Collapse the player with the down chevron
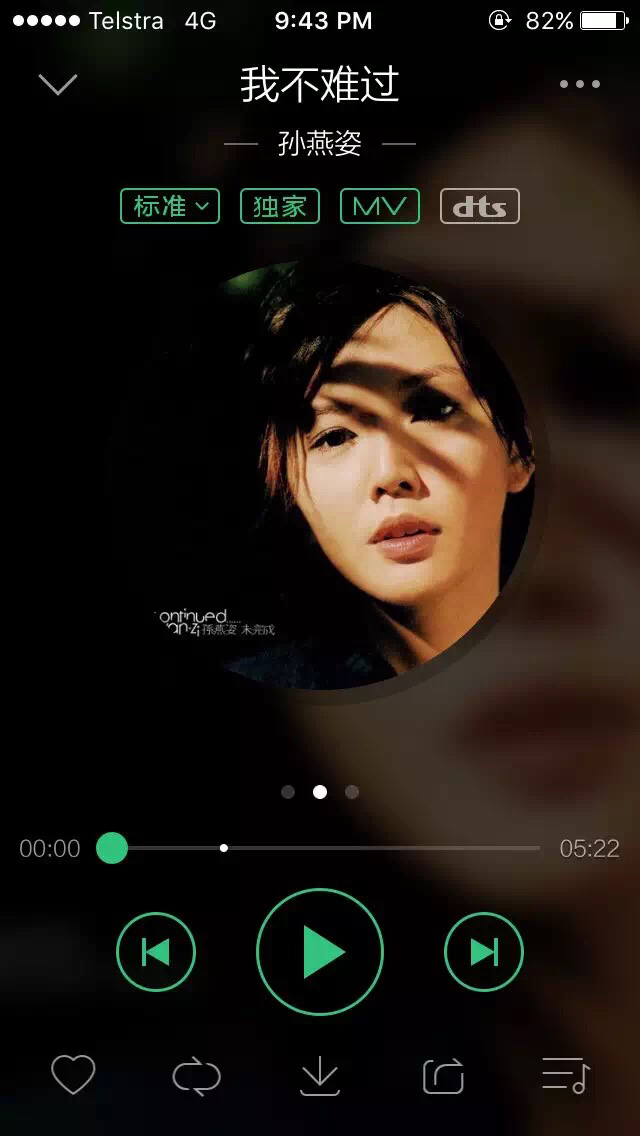The image size is (640, 1136). 58,84
